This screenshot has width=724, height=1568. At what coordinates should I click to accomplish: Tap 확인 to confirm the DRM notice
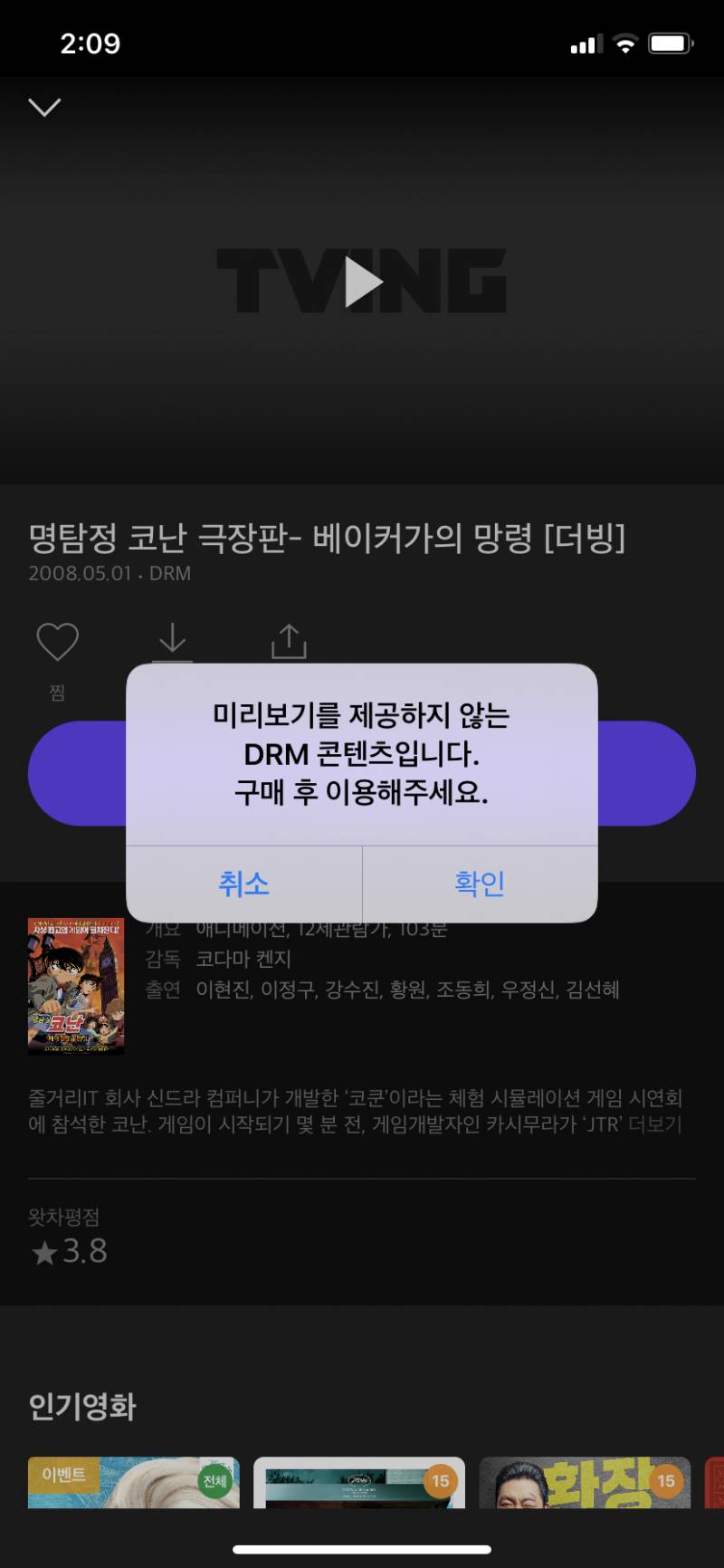coord(478,884)
